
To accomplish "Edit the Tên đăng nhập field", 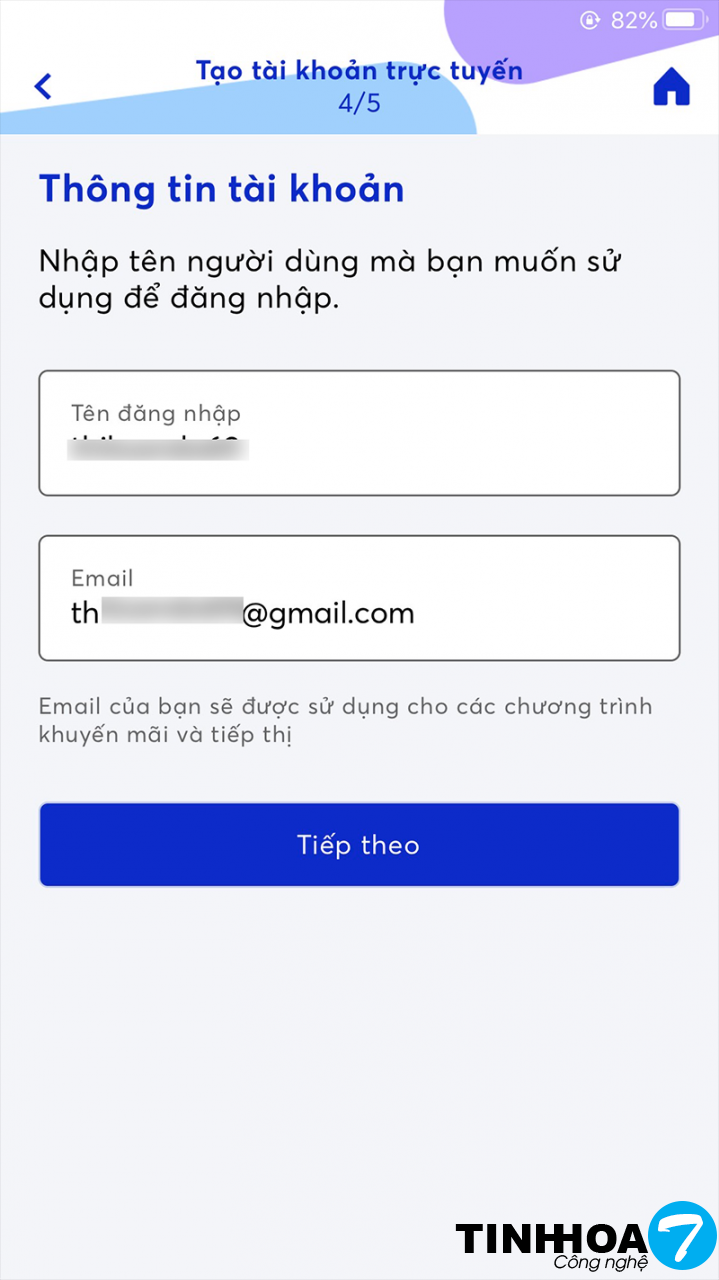I will tap(359, 433).
